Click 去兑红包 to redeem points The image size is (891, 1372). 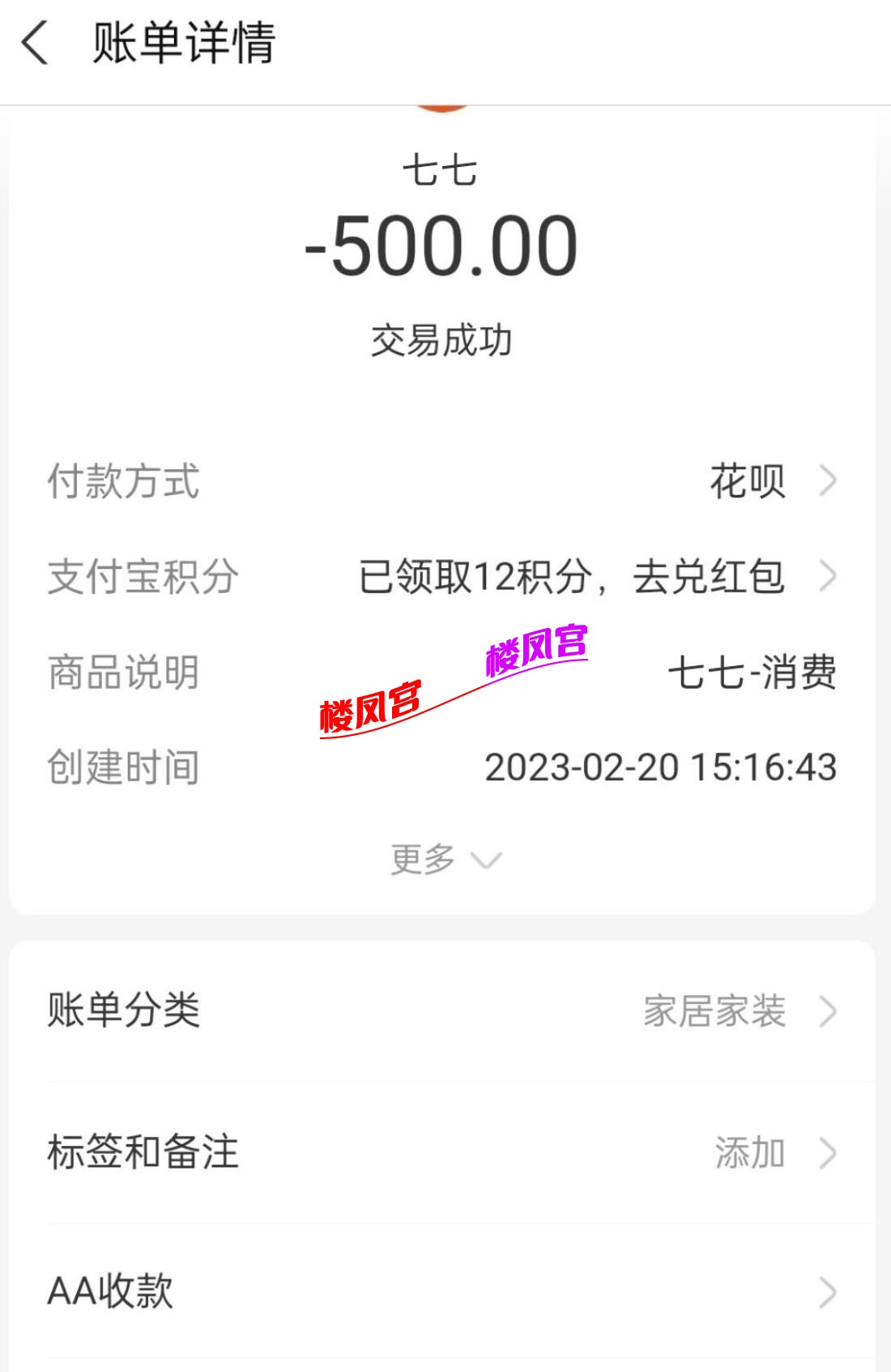713,576
